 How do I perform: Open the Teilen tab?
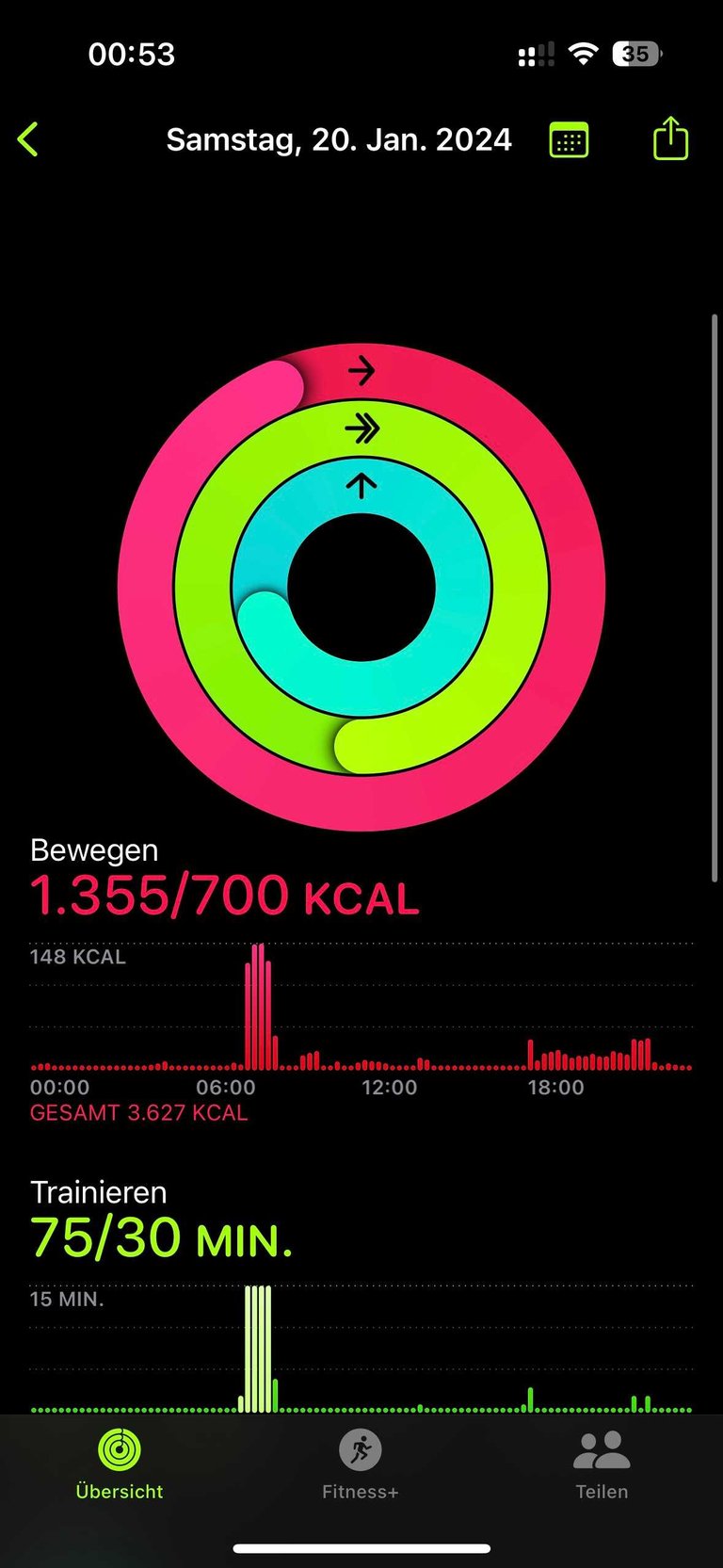[x=602, y=1463]
